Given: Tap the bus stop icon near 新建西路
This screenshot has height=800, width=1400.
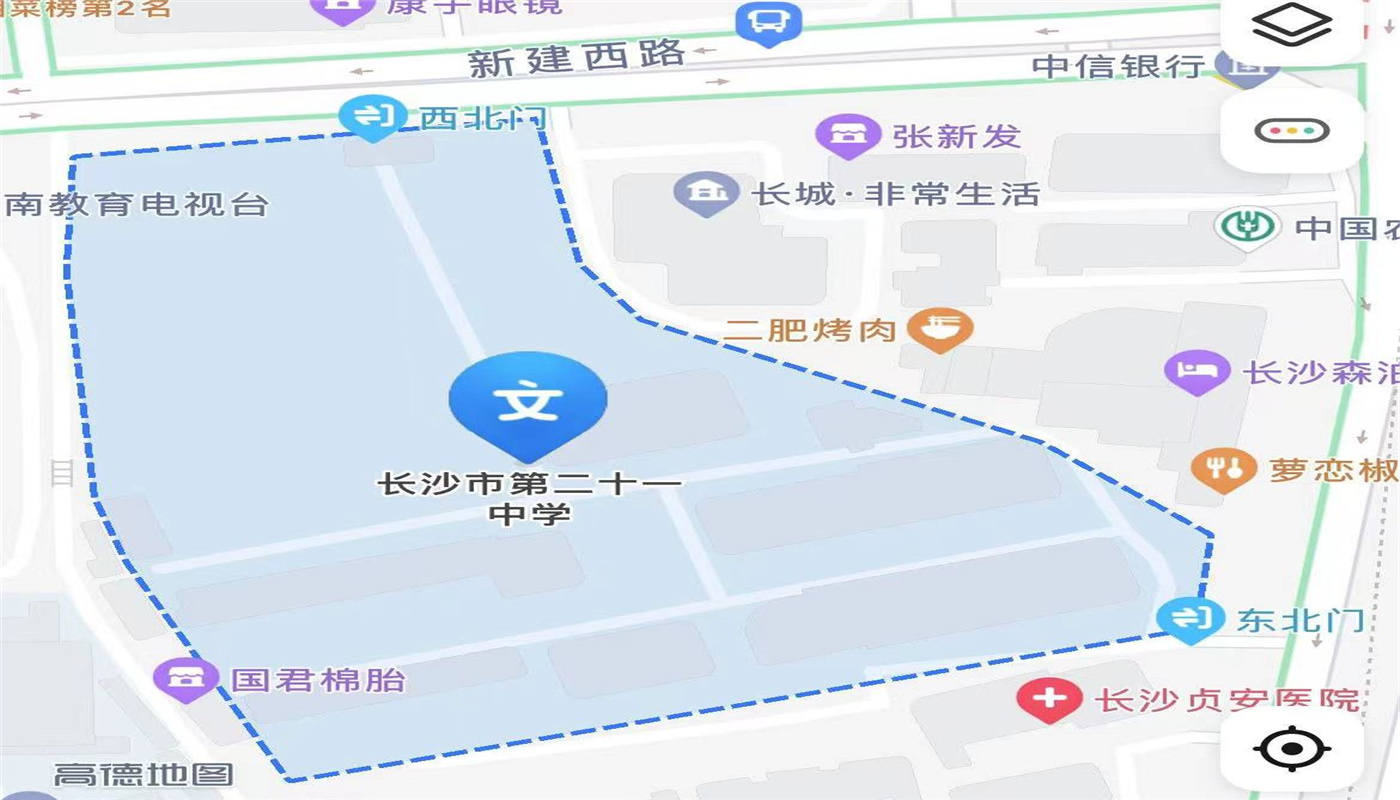Looking at the screenshot, I should pos(765,23).
